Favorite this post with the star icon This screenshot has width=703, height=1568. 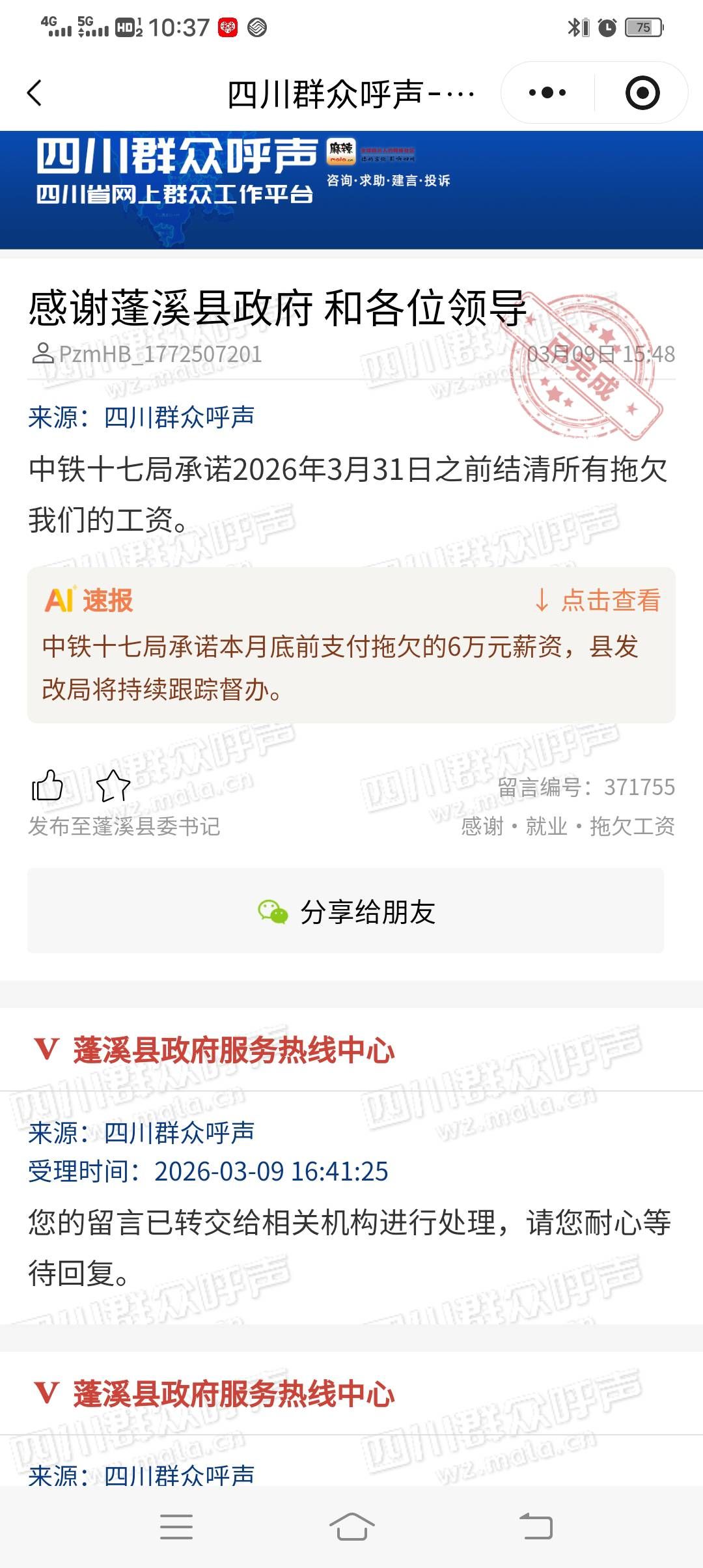(113, 785)
